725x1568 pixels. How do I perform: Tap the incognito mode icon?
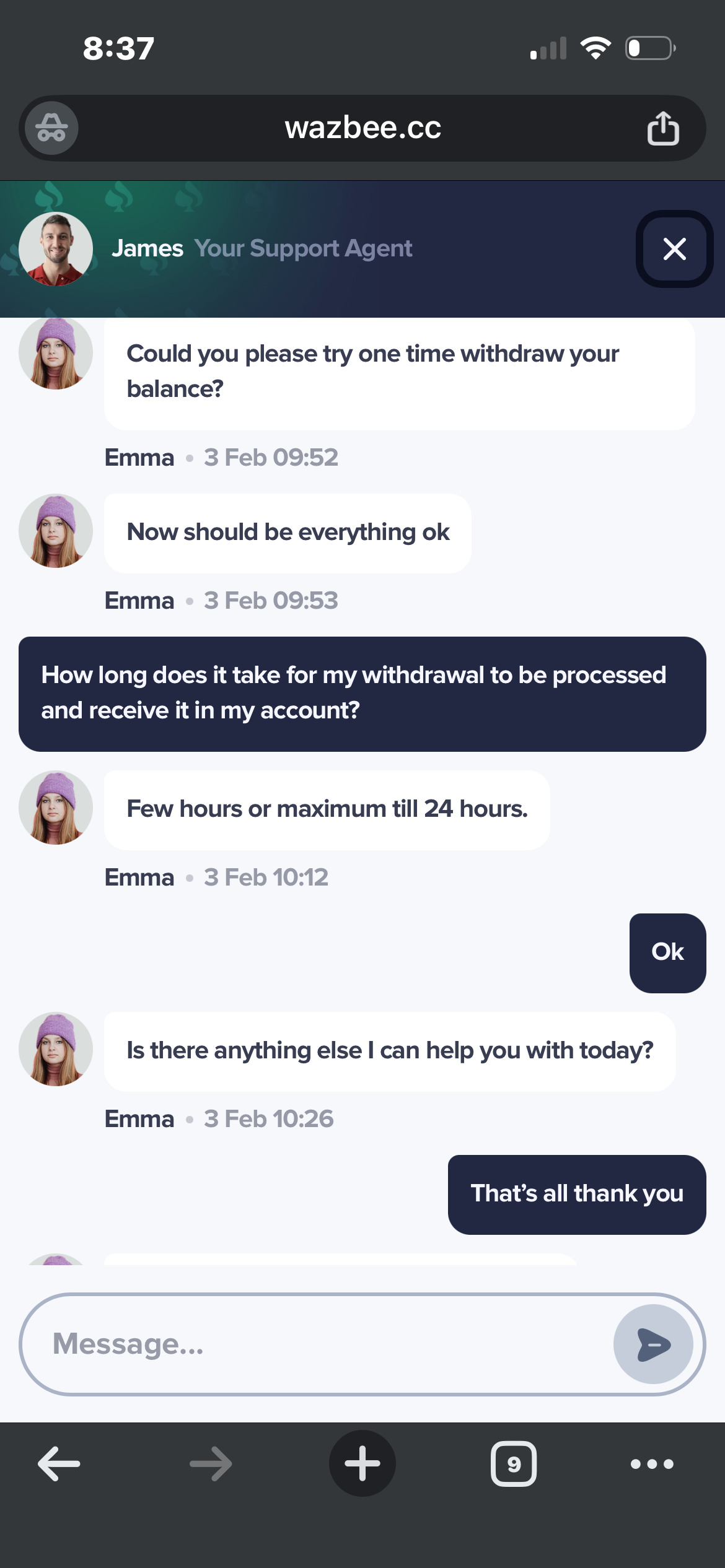51,128
